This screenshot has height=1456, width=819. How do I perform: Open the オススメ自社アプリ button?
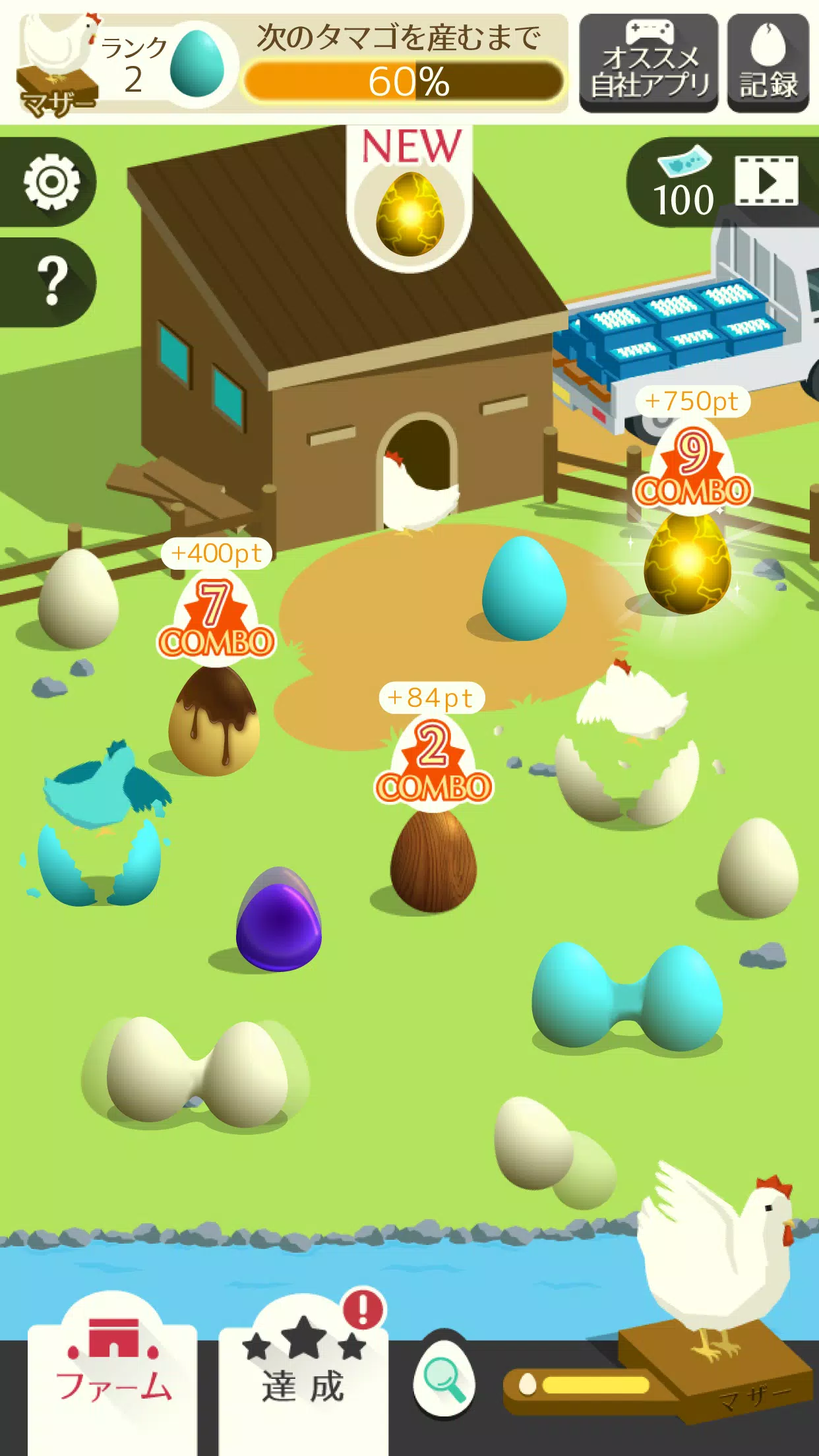click(x=648, y=64)
